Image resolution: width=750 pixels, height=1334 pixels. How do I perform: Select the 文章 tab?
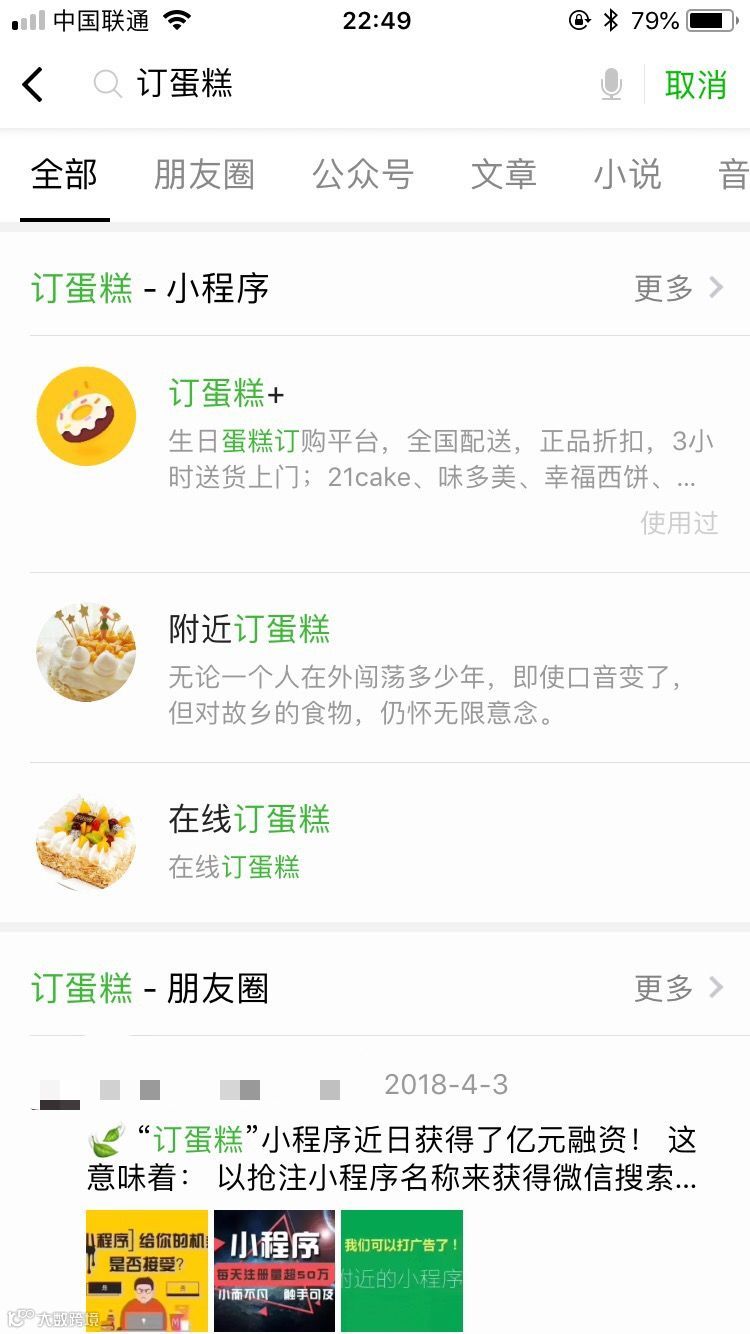[503, 175]
